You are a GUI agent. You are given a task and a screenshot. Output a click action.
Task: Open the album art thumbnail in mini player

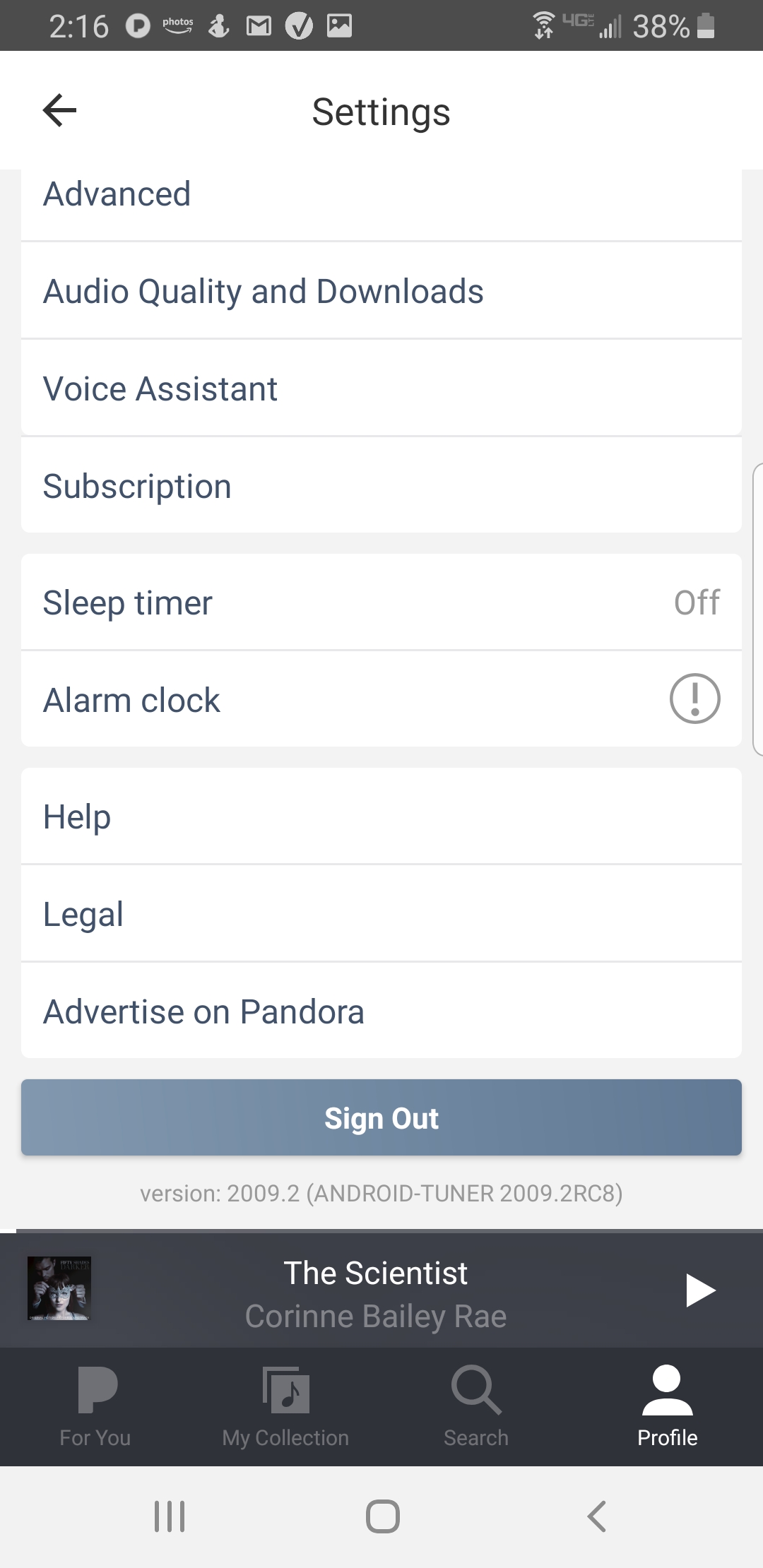59,1288
